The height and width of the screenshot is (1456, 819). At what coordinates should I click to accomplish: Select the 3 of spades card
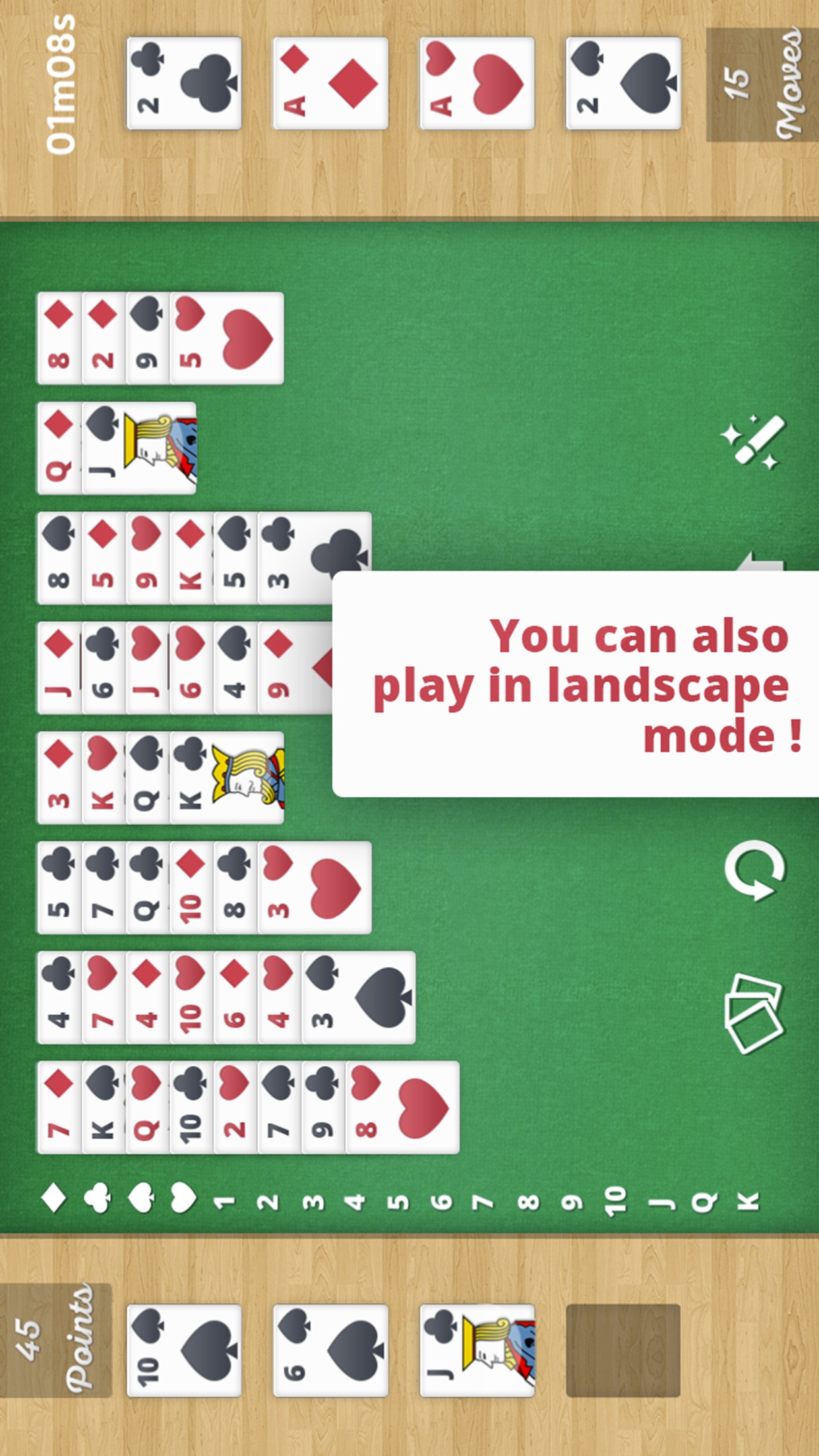pos(359,998)
